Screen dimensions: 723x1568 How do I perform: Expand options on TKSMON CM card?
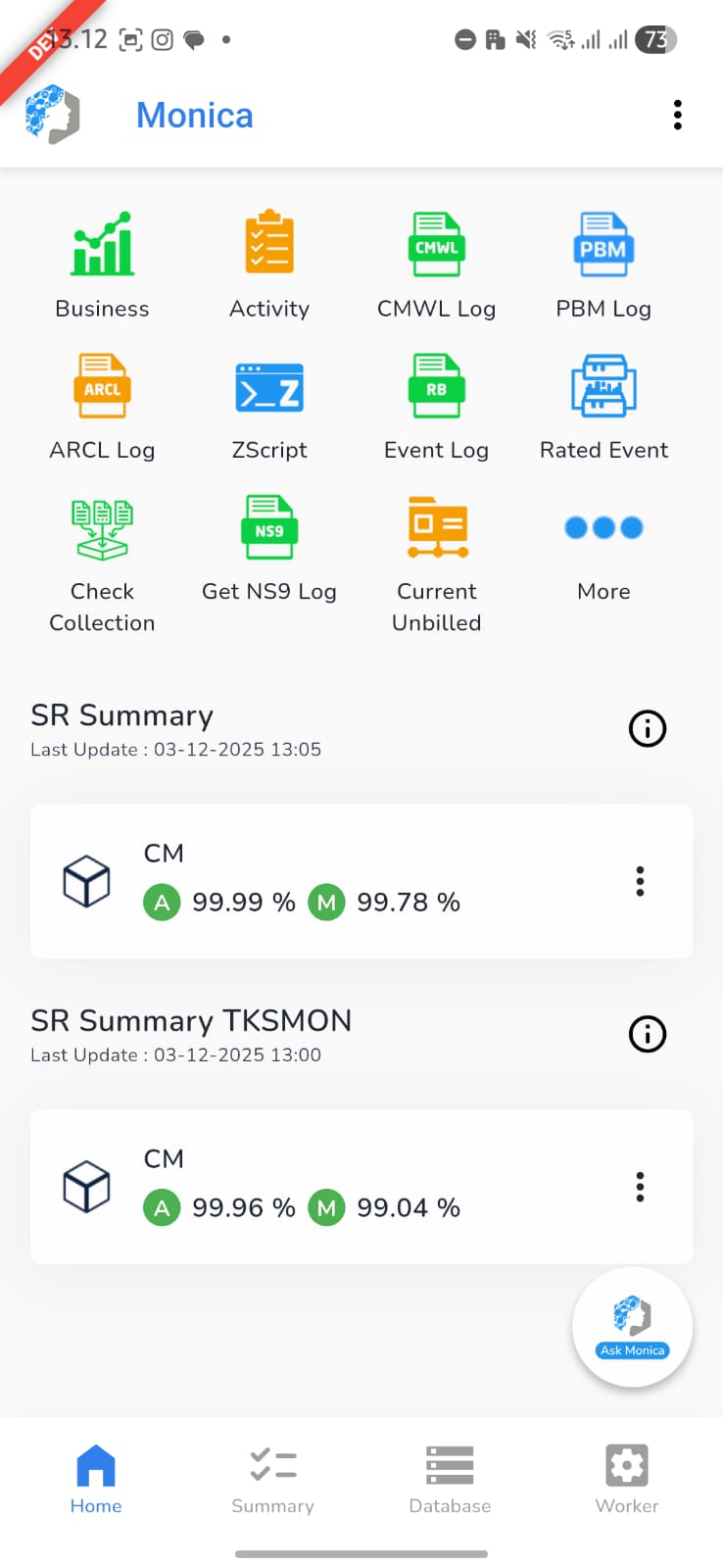[640, 1187]
